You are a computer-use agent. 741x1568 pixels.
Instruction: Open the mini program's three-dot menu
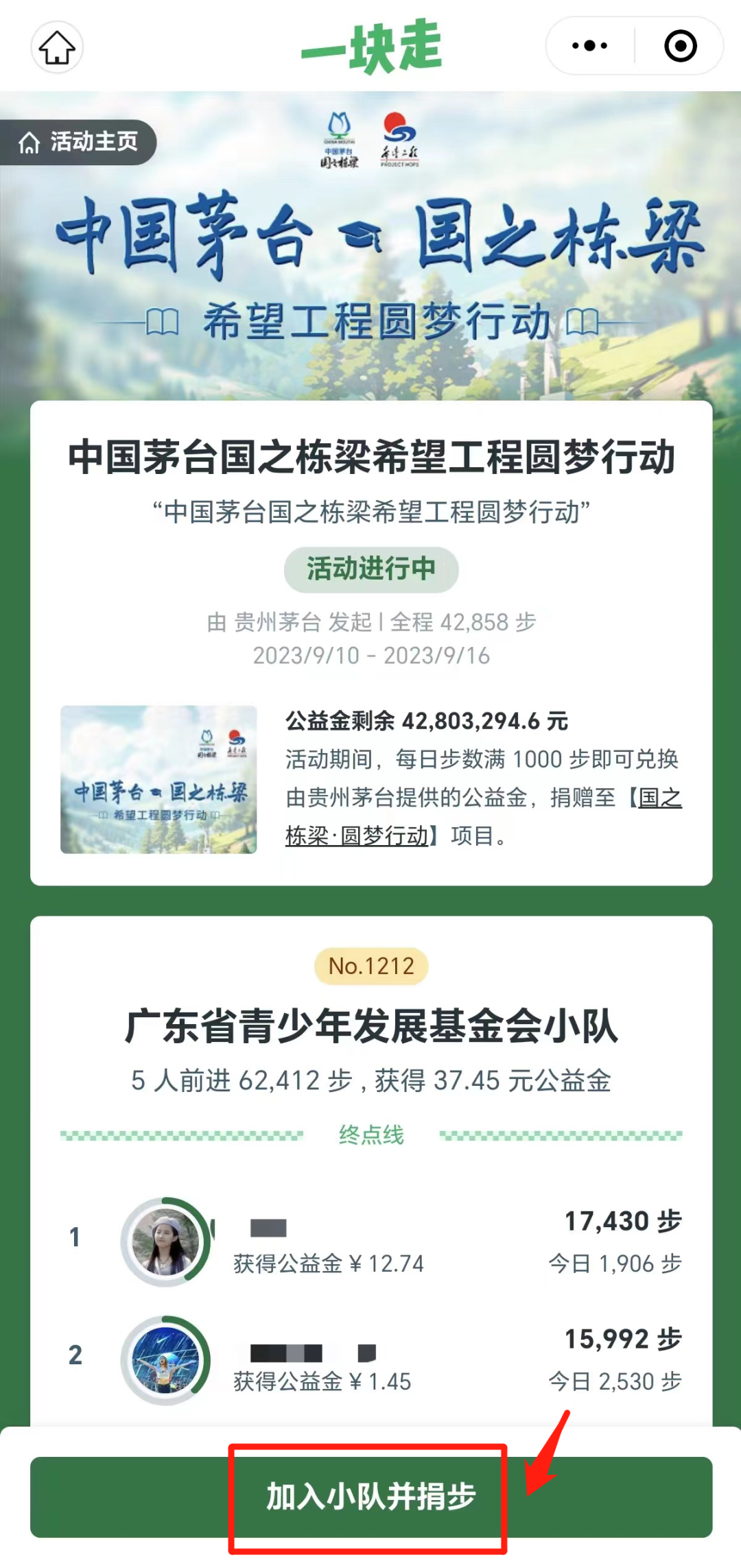tap(590, 46)
